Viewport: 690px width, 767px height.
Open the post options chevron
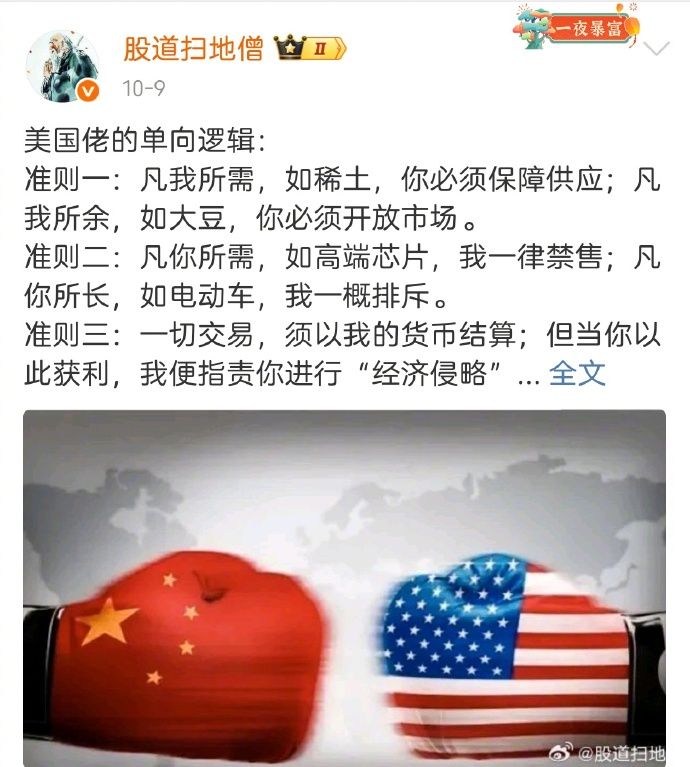(657, 49)
